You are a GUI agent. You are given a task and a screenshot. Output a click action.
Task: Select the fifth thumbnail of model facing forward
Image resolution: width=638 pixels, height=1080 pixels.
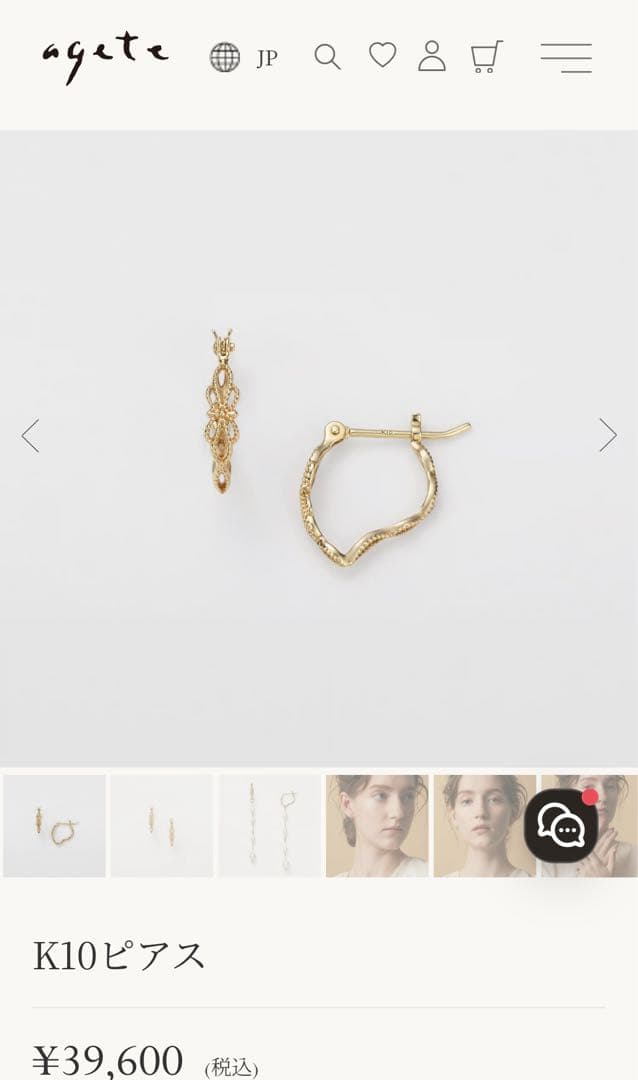[484, 826]
